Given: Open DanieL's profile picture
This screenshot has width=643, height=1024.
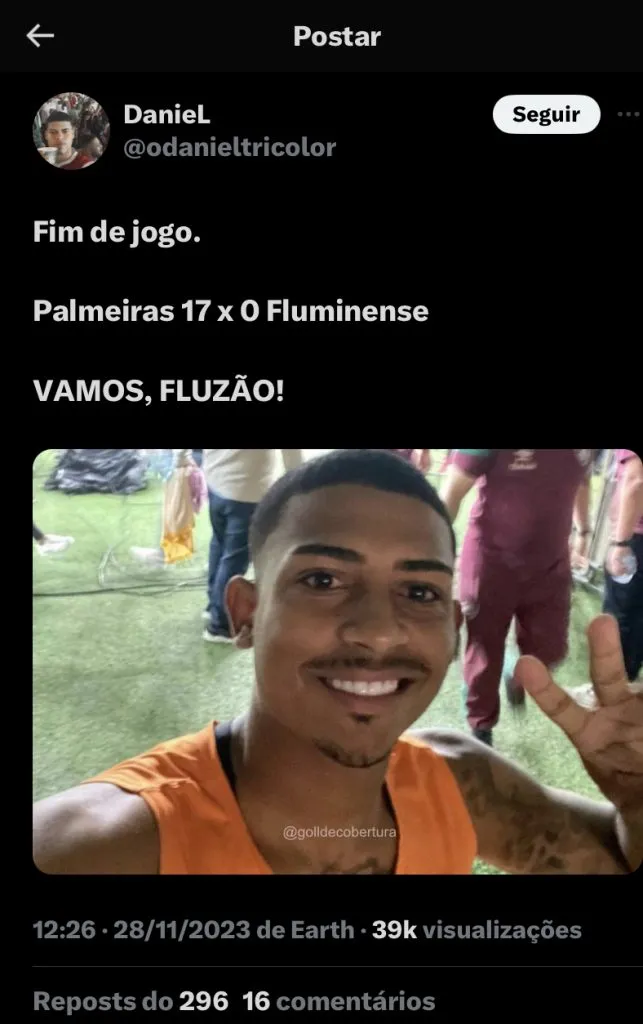Looking at the screenshot, I should (70, 131).
